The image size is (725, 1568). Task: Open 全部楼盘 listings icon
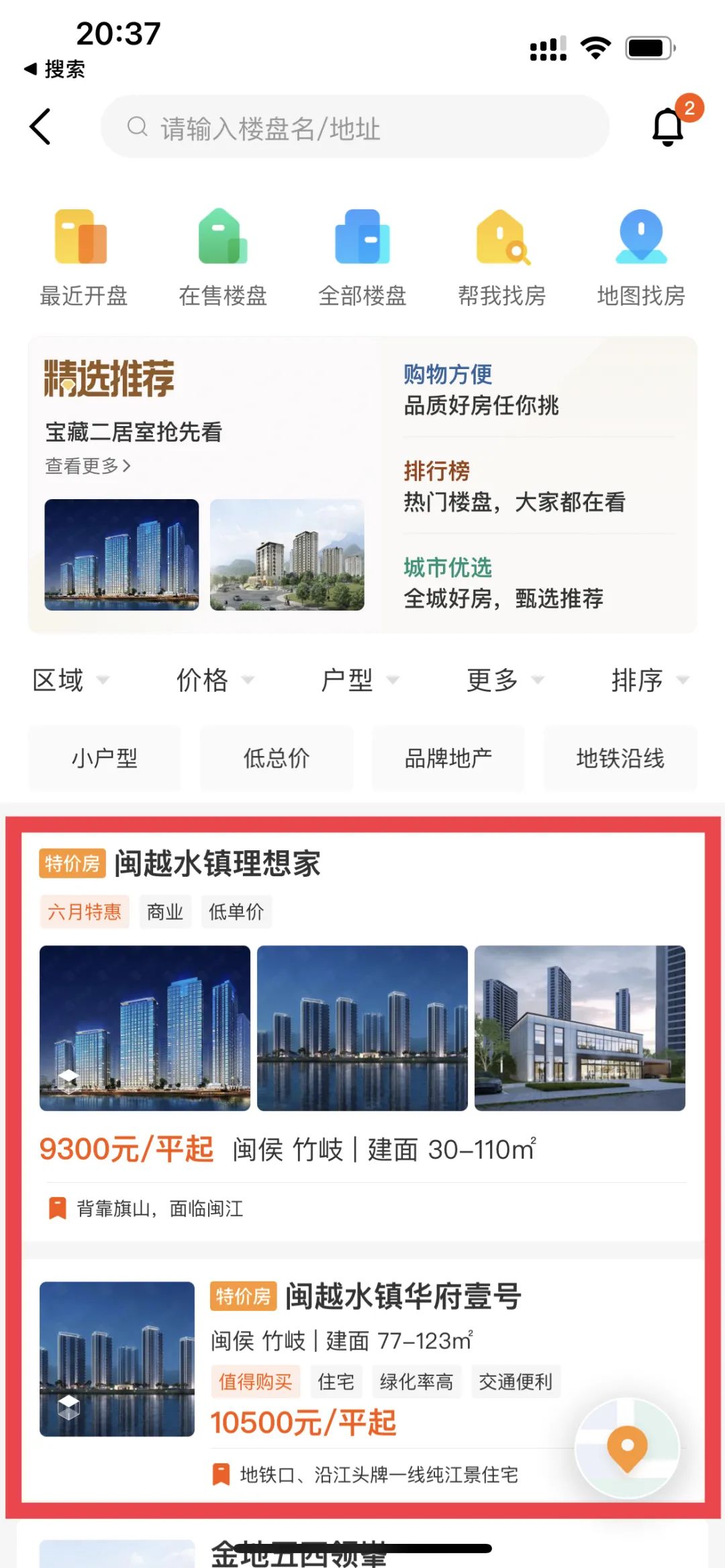pyautogui.click(x=362, y=252)
